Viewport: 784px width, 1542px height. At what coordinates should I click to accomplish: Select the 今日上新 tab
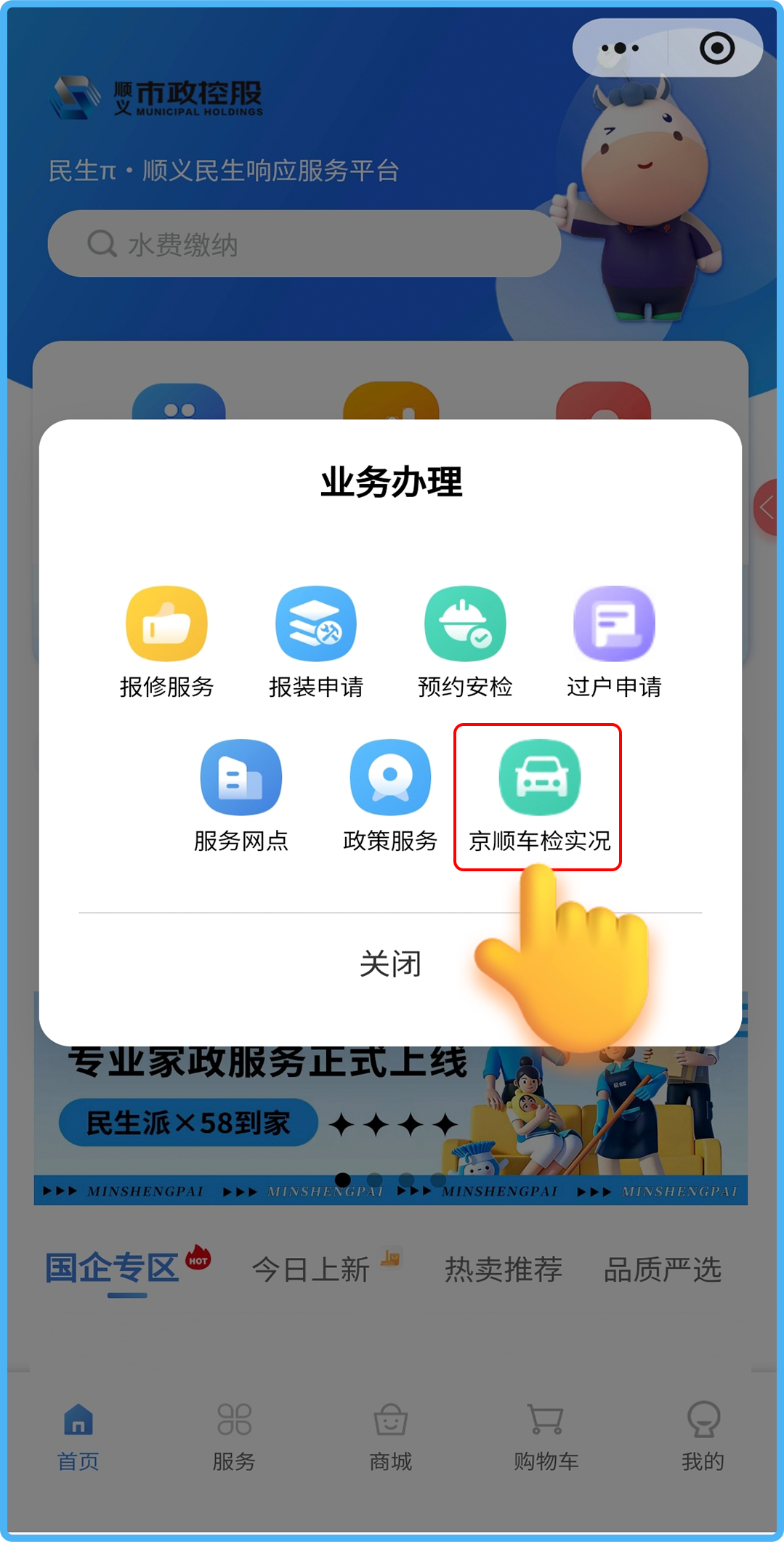pos(311,1269)
